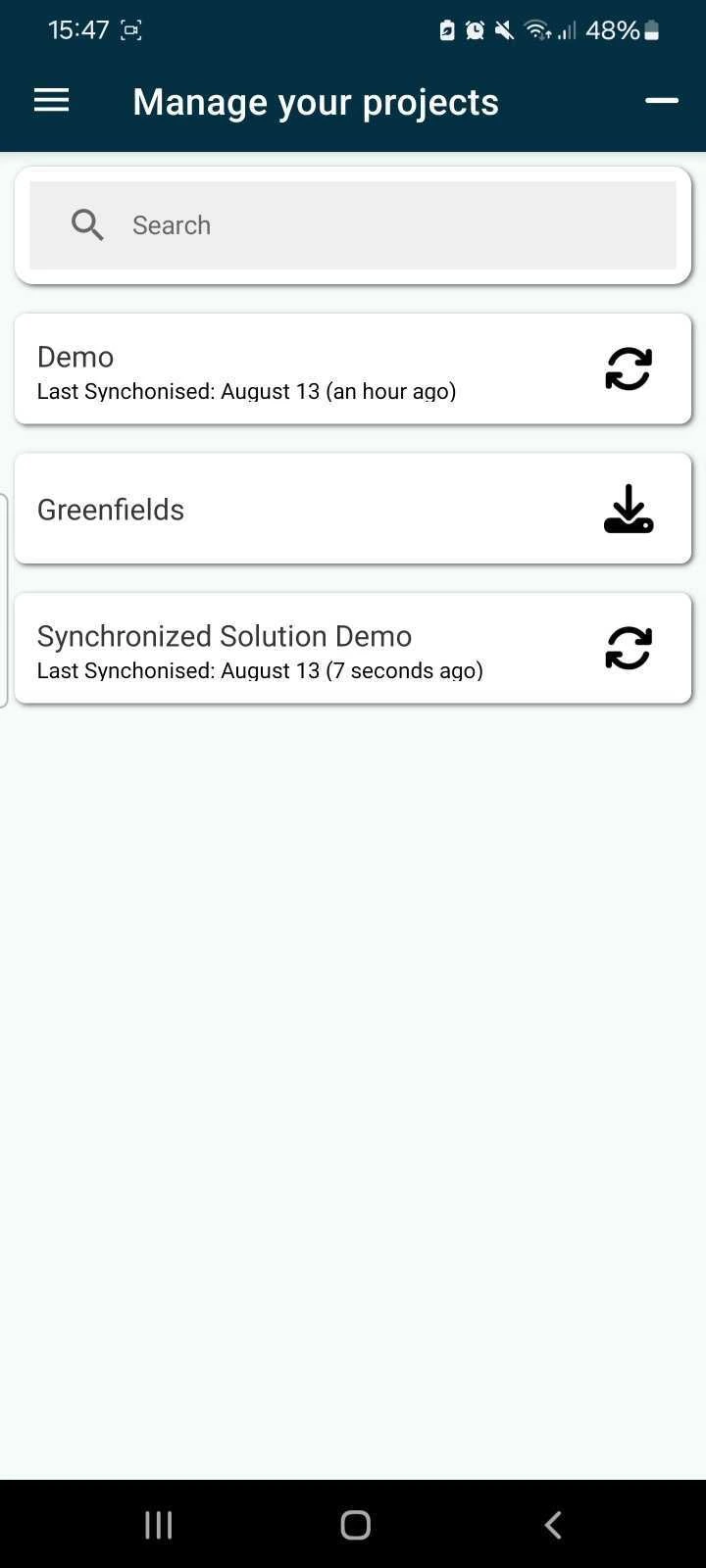Viewport: 706px width, 1568px height.
Task: Sync the Synchronized Solution Demo project
Action: coord(629,648)
